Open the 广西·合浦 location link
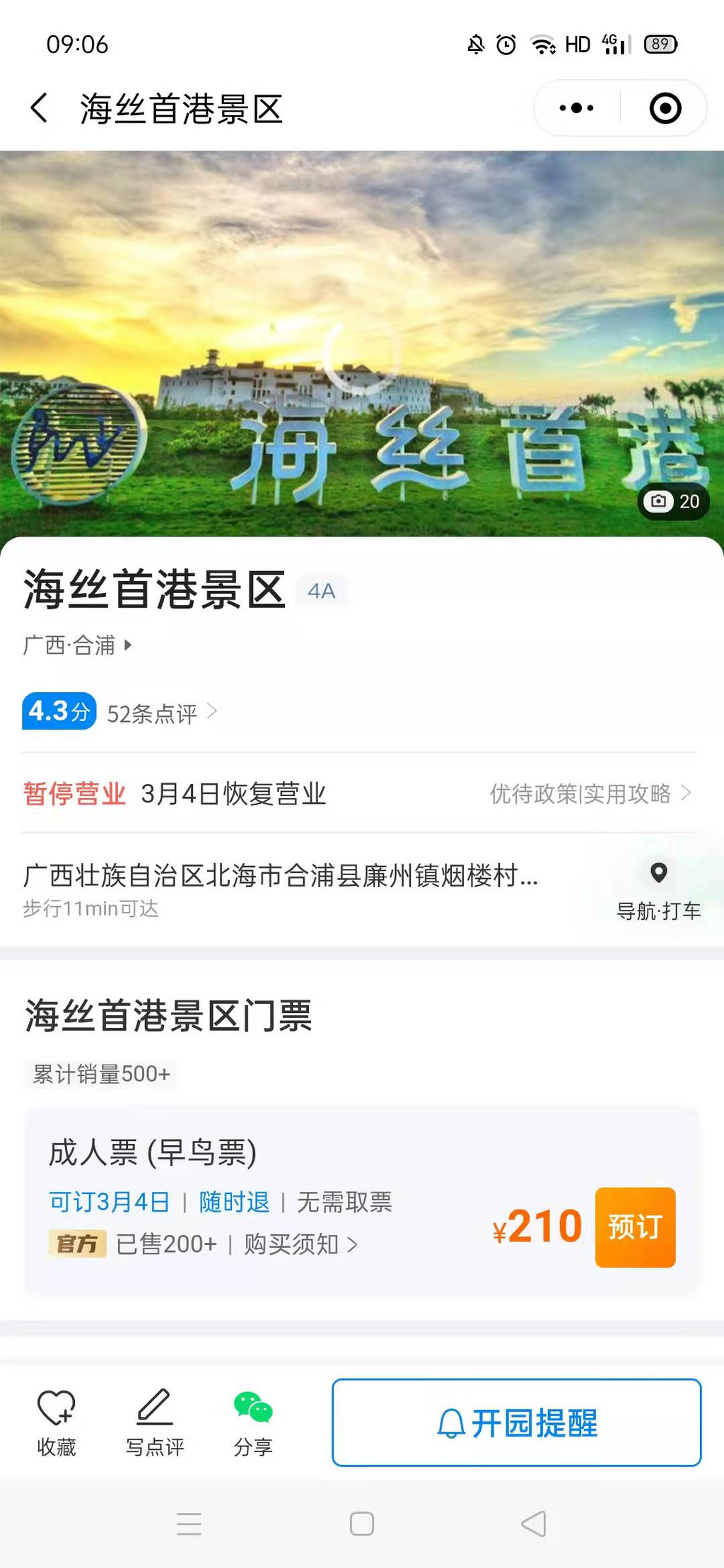 coord(77,645)
